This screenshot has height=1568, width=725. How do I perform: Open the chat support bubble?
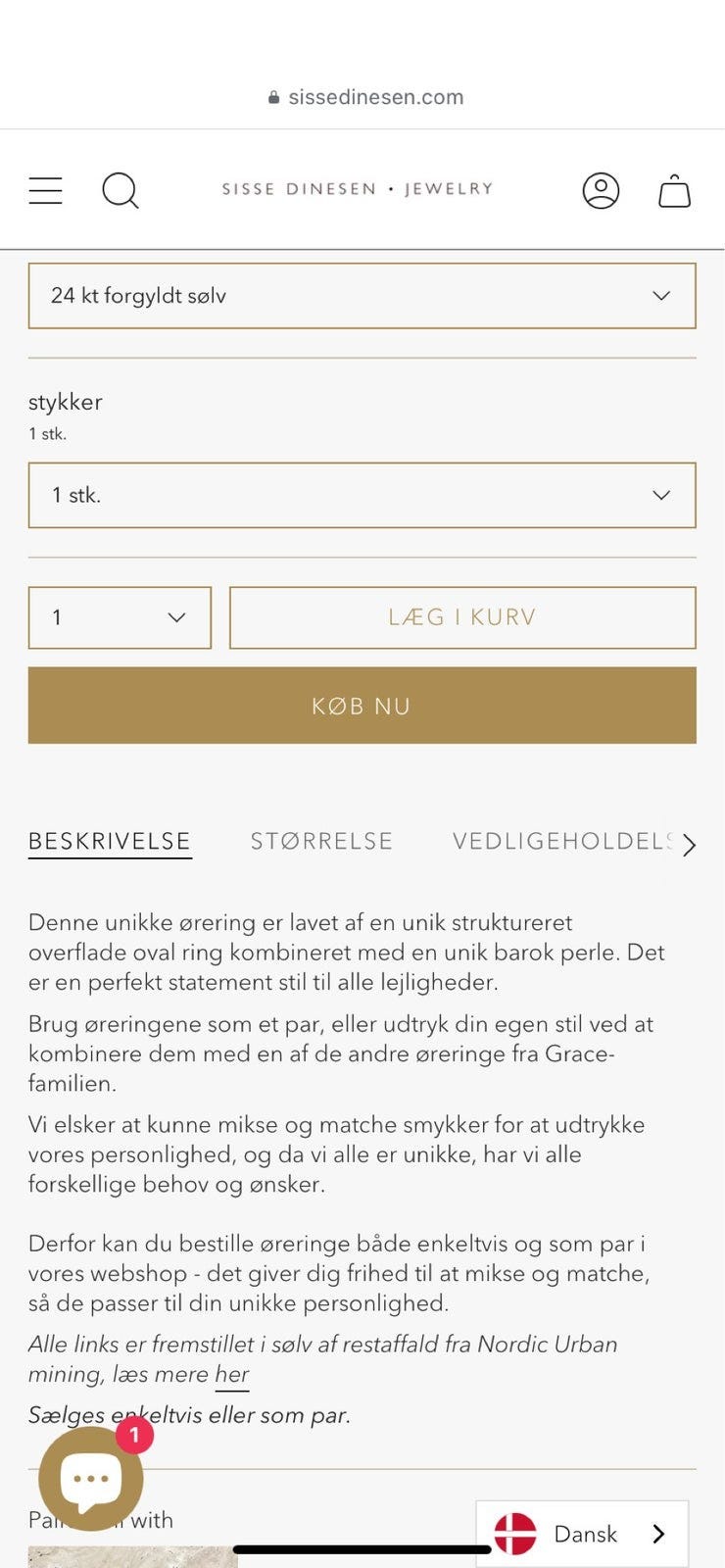(90, 1478)
